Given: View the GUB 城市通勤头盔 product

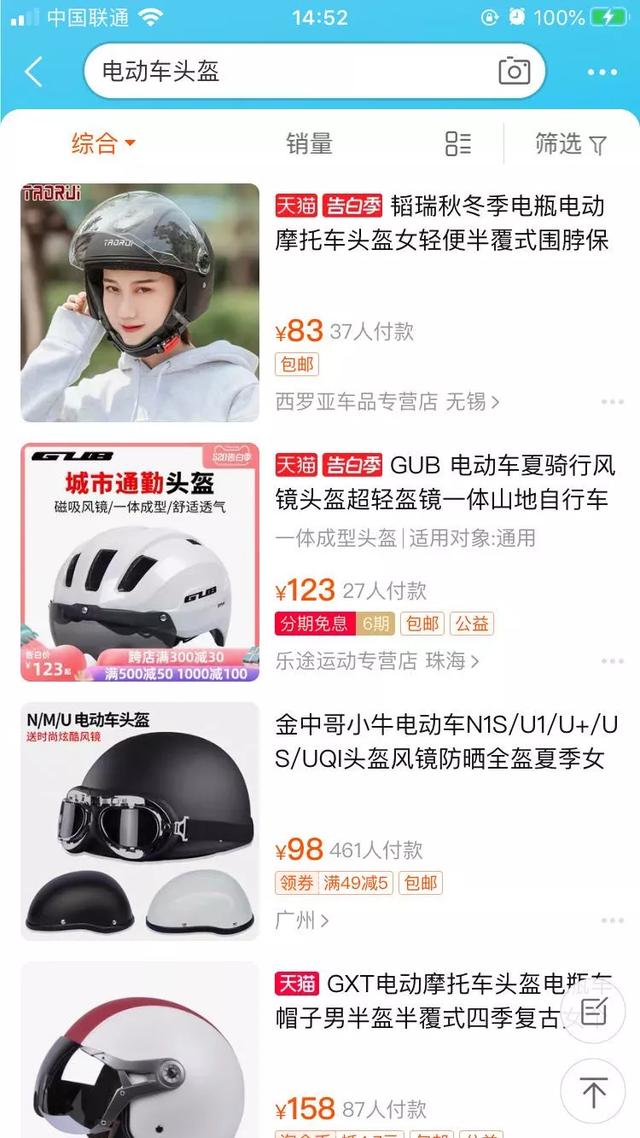Looking at the screenshot, I should (140, 562).
